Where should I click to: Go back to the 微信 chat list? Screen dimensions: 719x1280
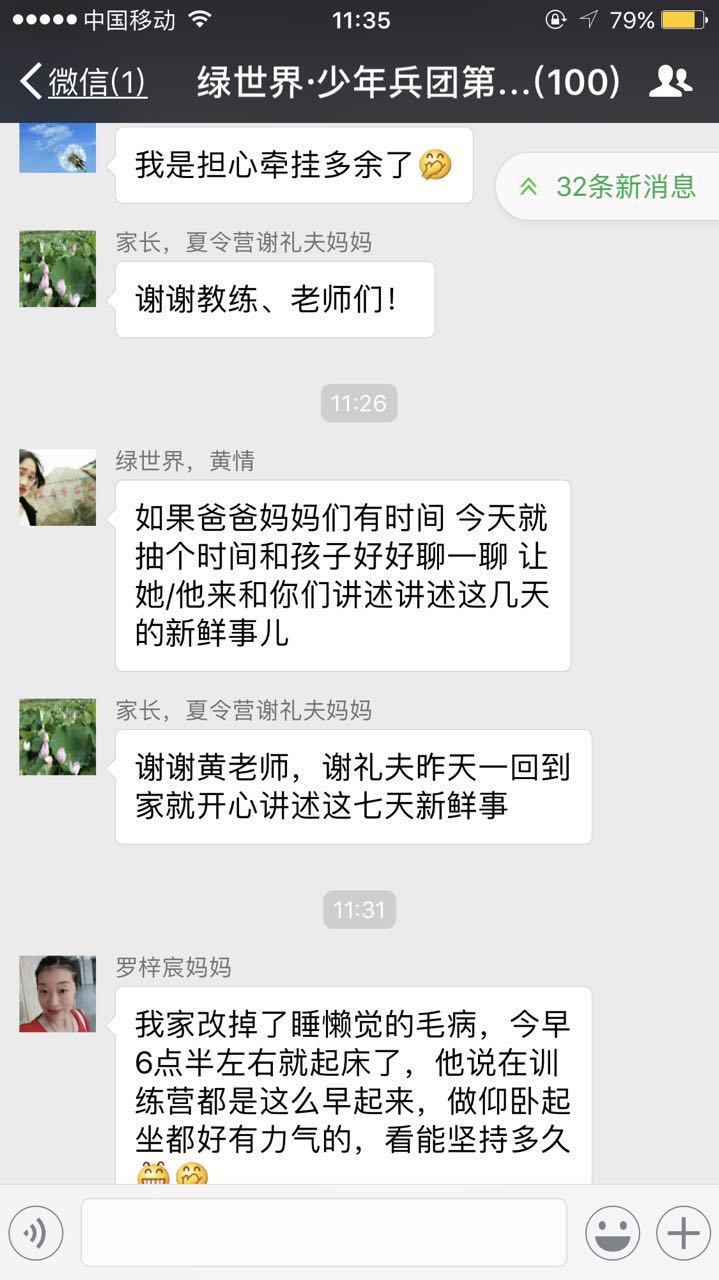coord(84,81)
